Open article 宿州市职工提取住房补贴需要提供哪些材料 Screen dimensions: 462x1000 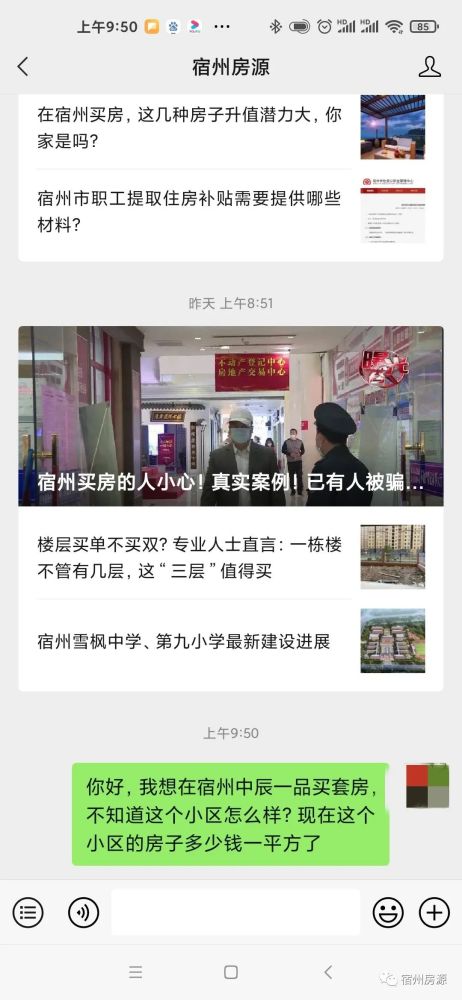[x=230, y=212]
